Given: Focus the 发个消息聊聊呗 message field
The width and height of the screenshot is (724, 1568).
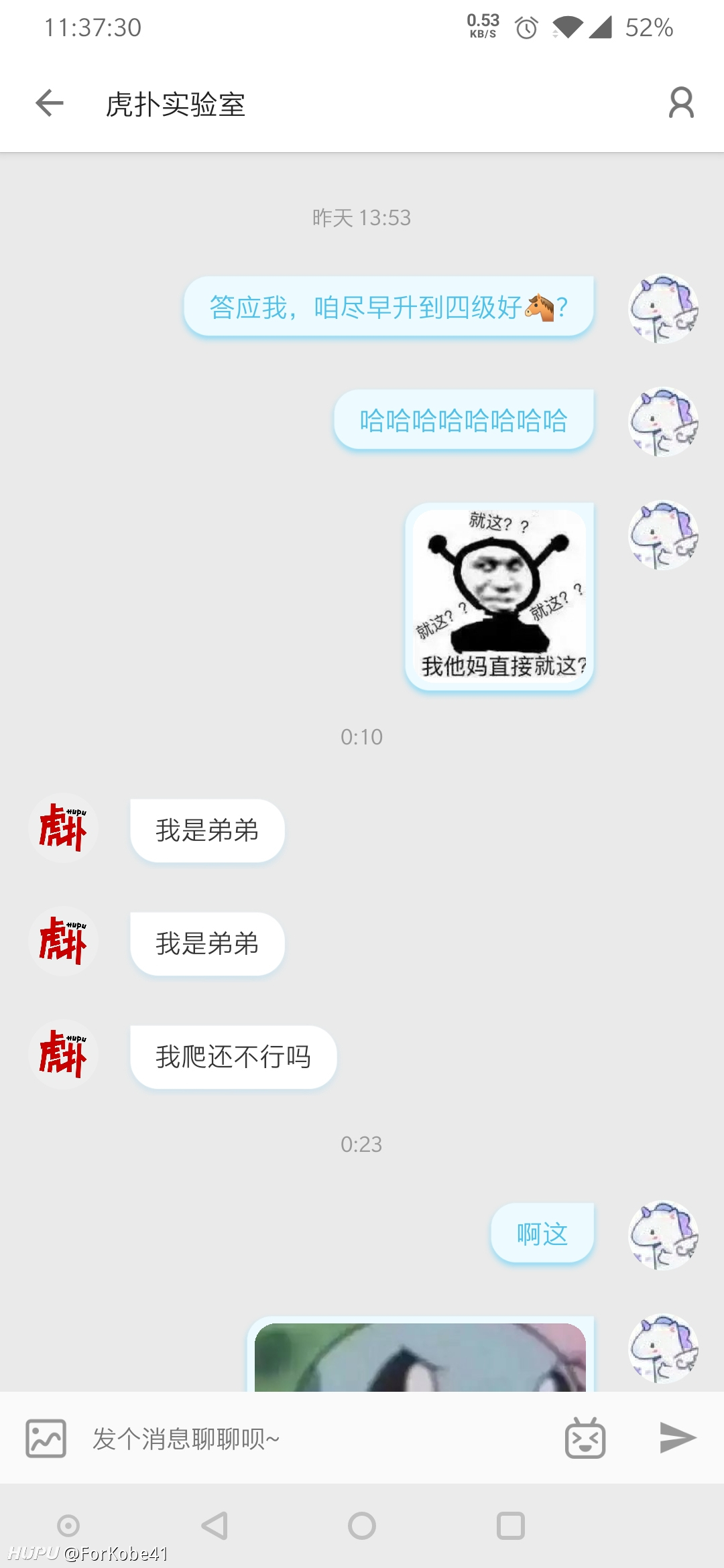Looking at the screenshot, I should [315, 1438].
